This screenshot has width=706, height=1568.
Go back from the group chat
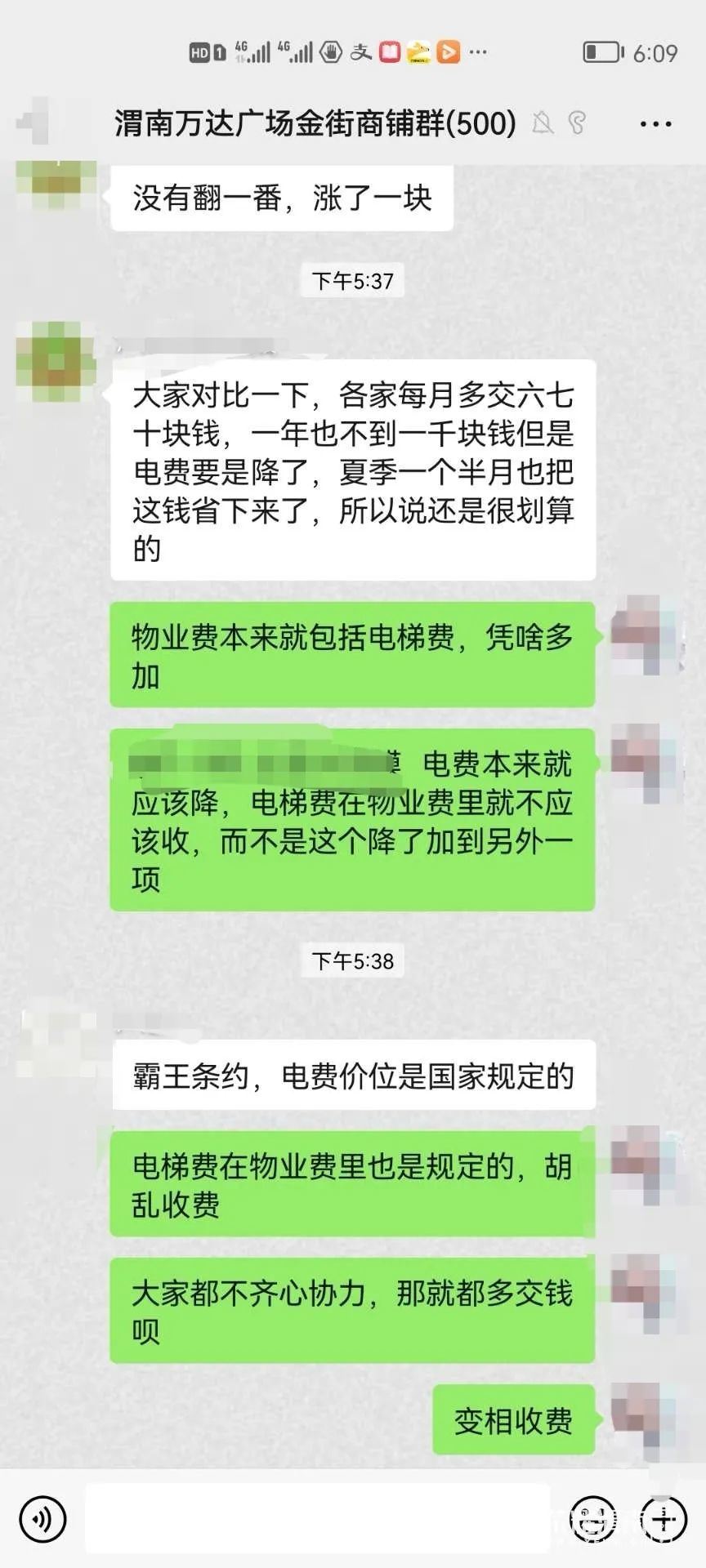33,122
